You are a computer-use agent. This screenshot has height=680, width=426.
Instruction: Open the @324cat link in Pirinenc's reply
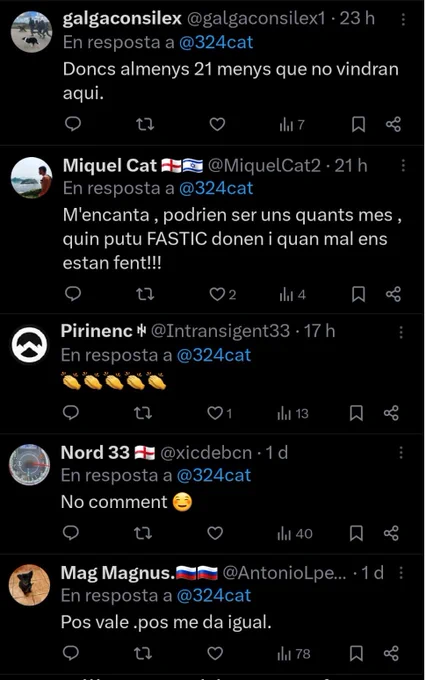[213, 355]
